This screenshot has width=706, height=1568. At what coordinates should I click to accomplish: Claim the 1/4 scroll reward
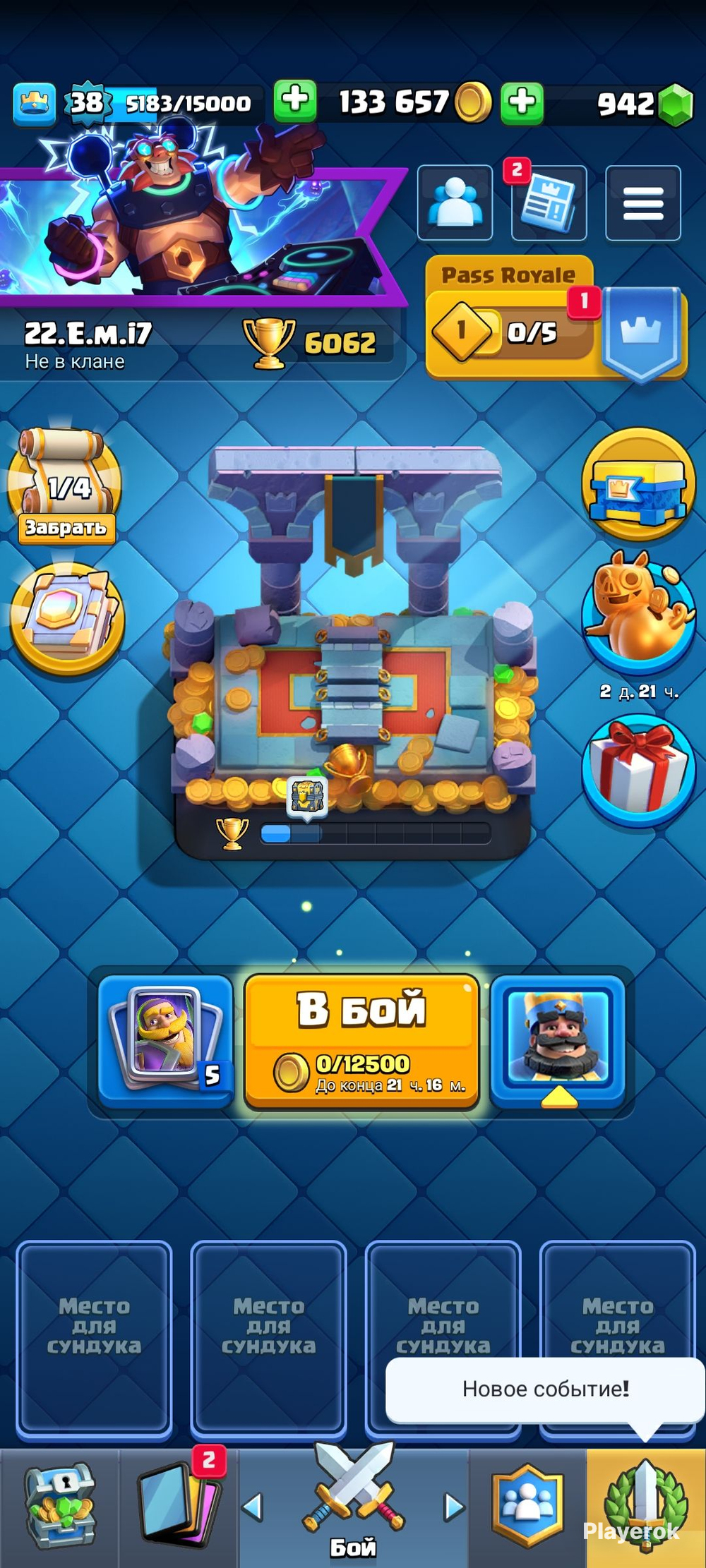pos(65,487)
